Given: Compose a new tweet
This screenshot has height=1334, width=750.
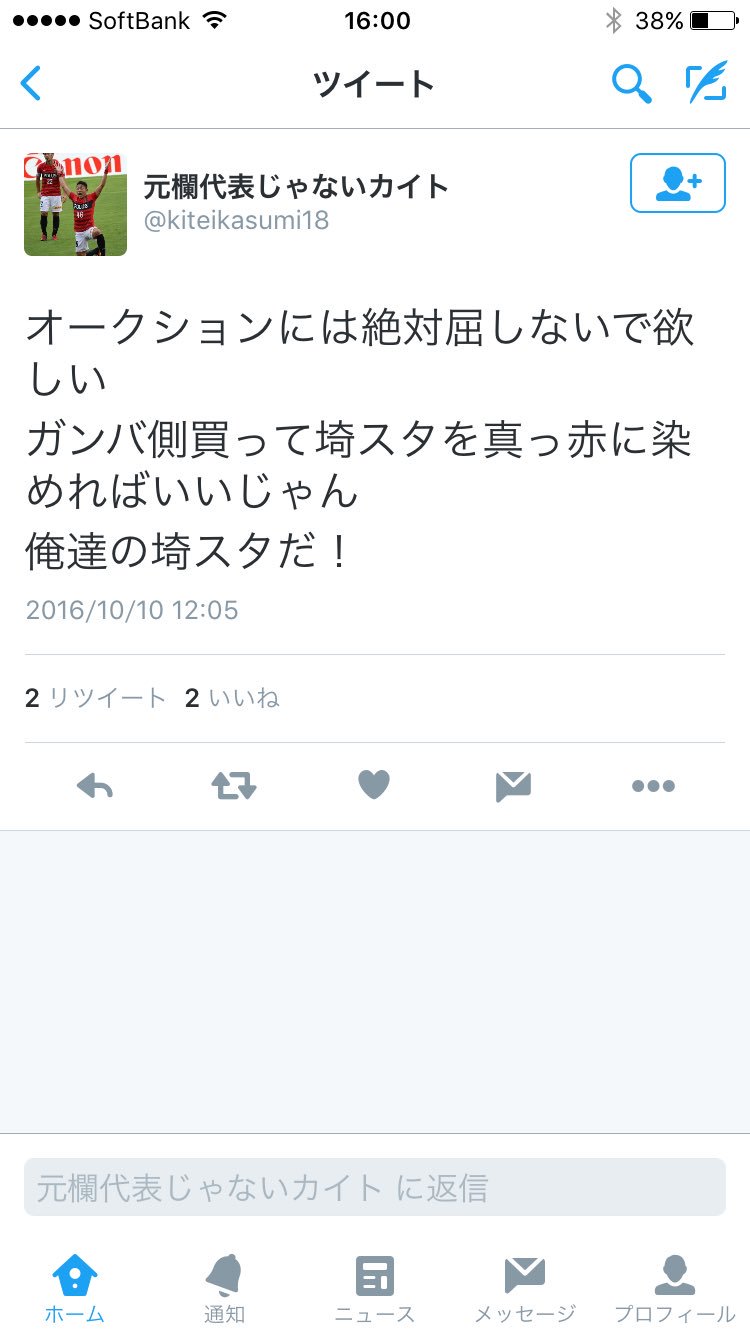Looking at the screenshot, I should (705, 84).
